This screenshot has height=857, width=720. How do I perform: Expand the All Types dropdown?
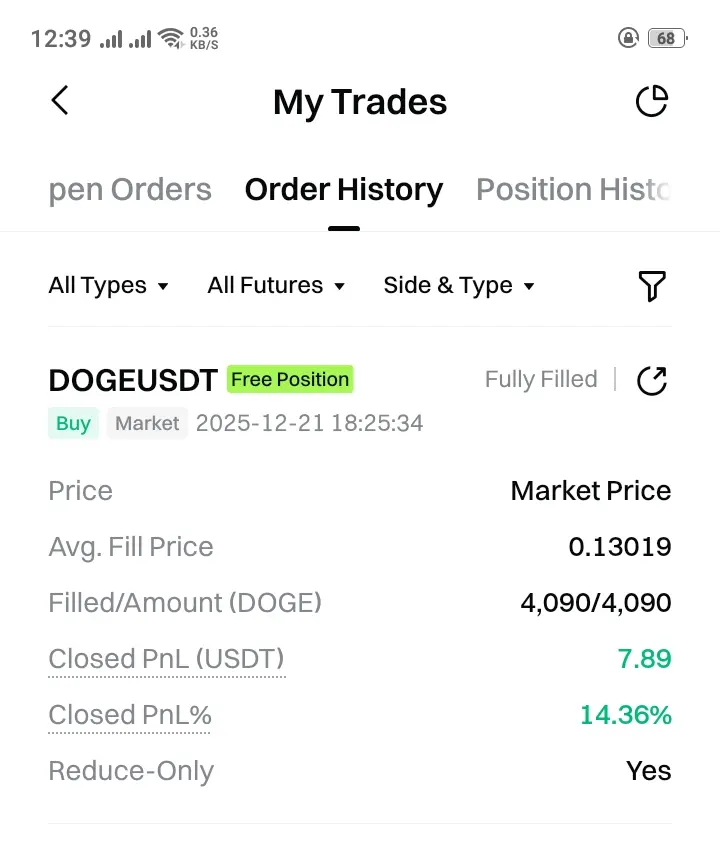point(109,286)
